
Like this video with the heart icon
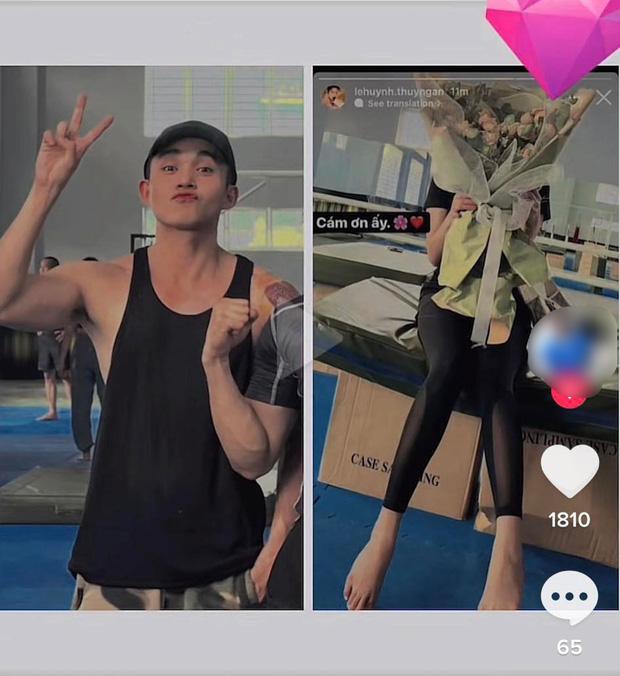[x=569, y=471]
